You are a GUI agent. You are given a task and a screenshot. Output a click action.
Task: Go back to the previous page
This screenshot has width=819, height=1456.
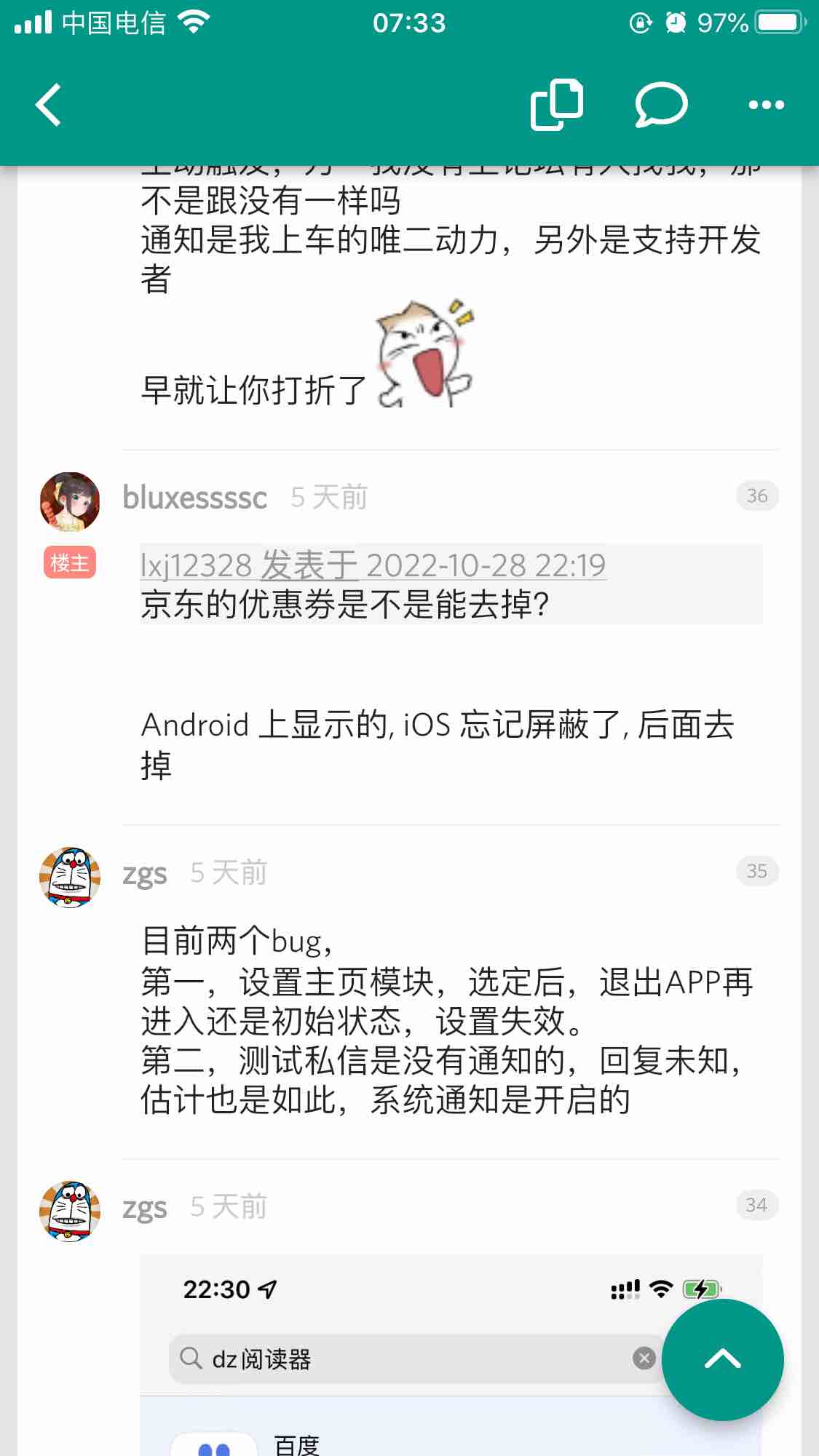point(49,106)
